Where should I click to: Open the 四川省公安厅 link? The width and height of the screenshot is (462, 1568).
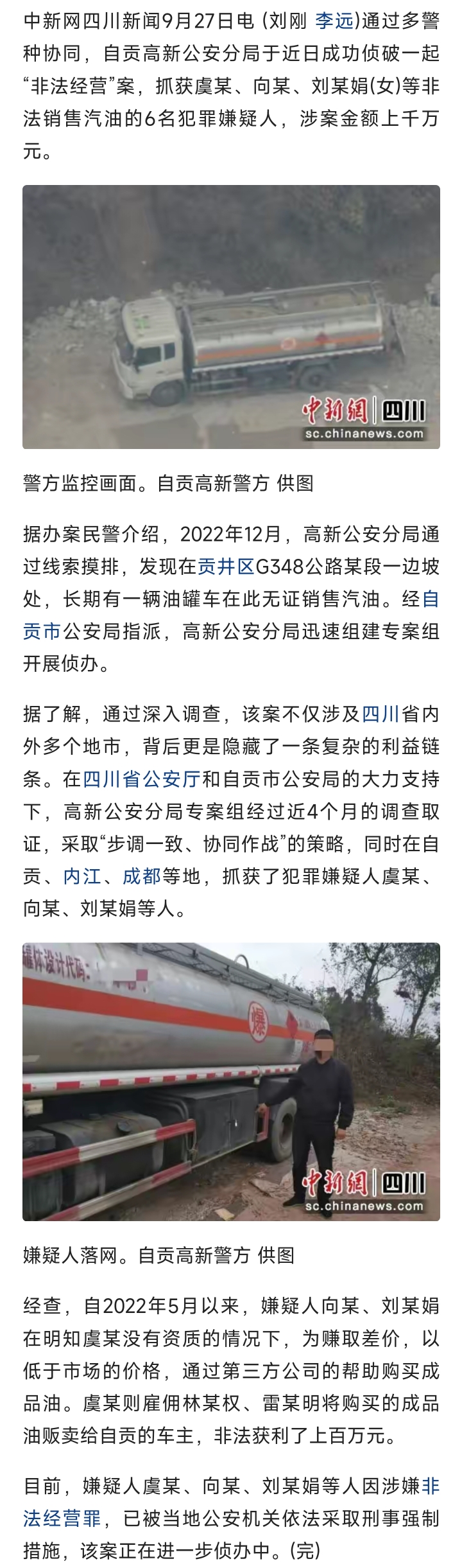pyautogui.click(x=142, y=779)
